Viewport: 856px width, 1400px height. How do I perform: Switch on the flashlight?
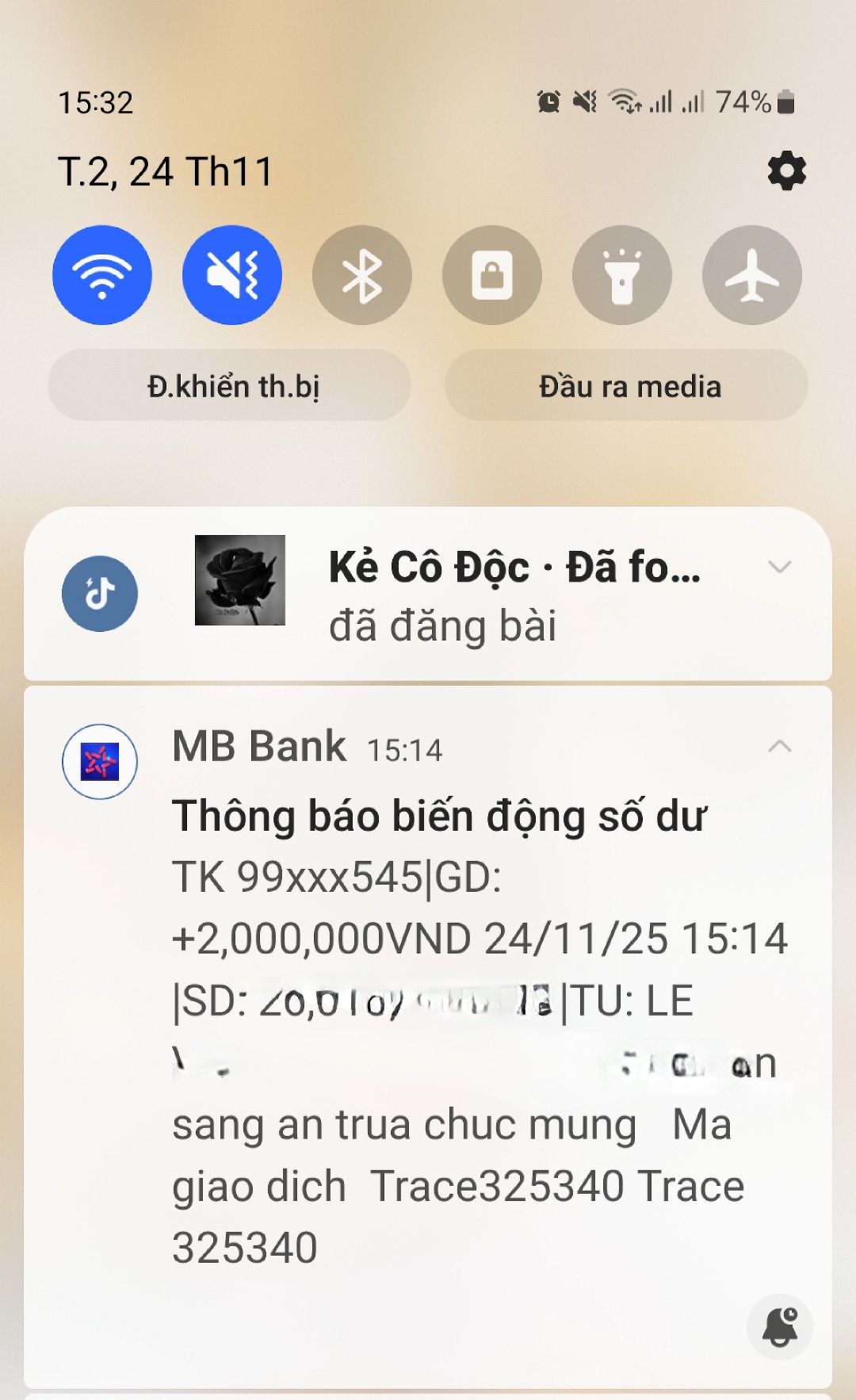click(622, 275)
